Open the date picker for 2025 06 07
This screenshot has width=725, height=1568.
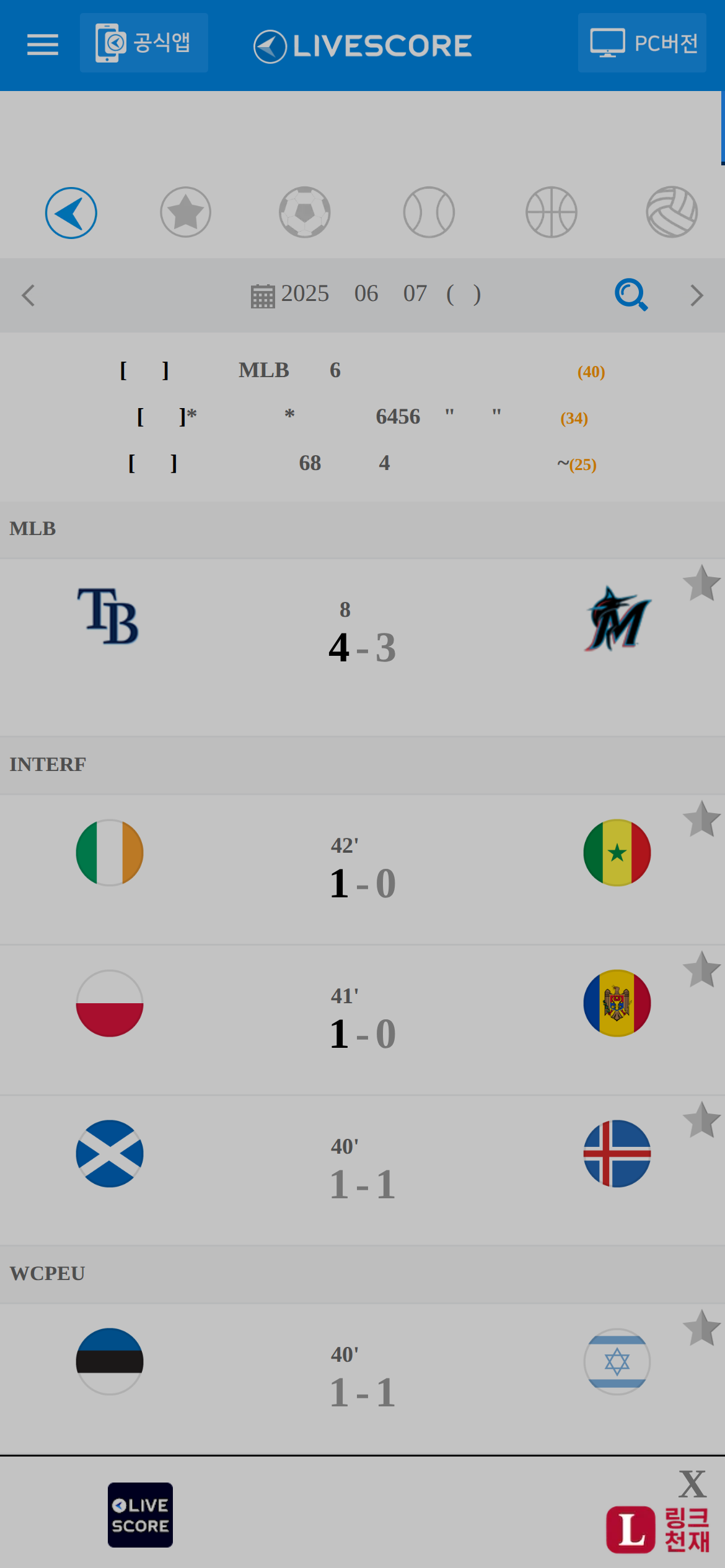pyautogui.click(x=366, y=294)
